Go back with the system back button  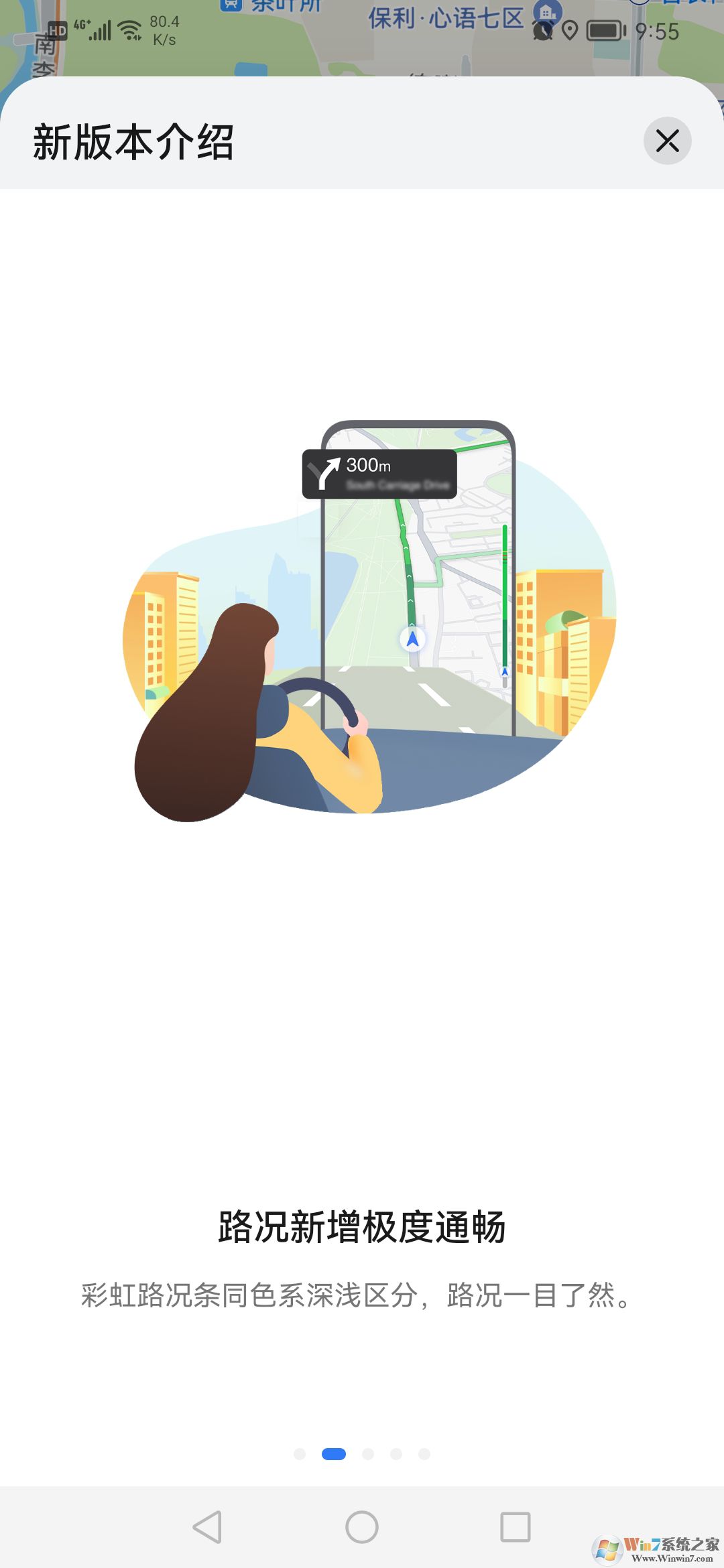tap(207, 1527)
